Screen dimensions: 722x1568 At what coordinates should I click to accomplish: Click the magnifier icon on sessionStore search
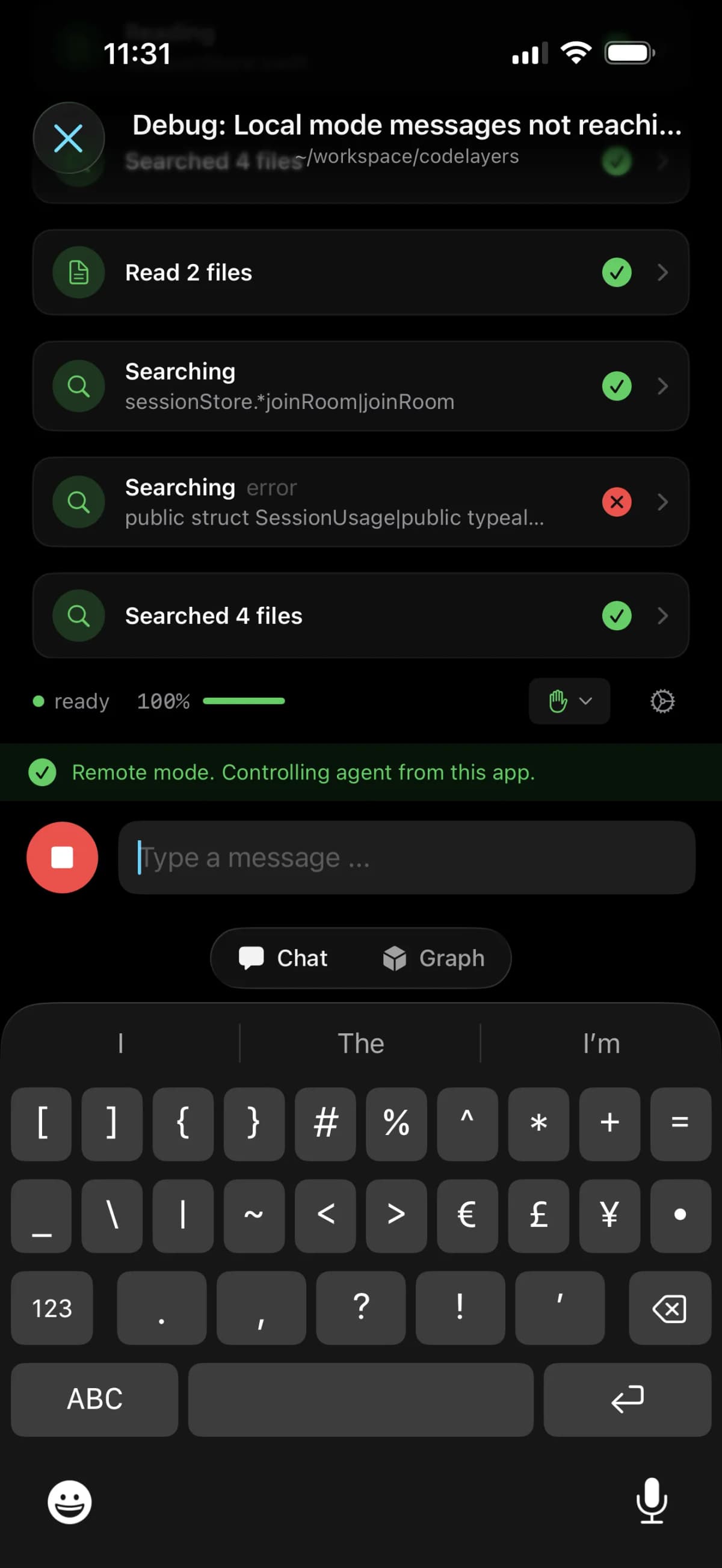(x=78, y=386)
